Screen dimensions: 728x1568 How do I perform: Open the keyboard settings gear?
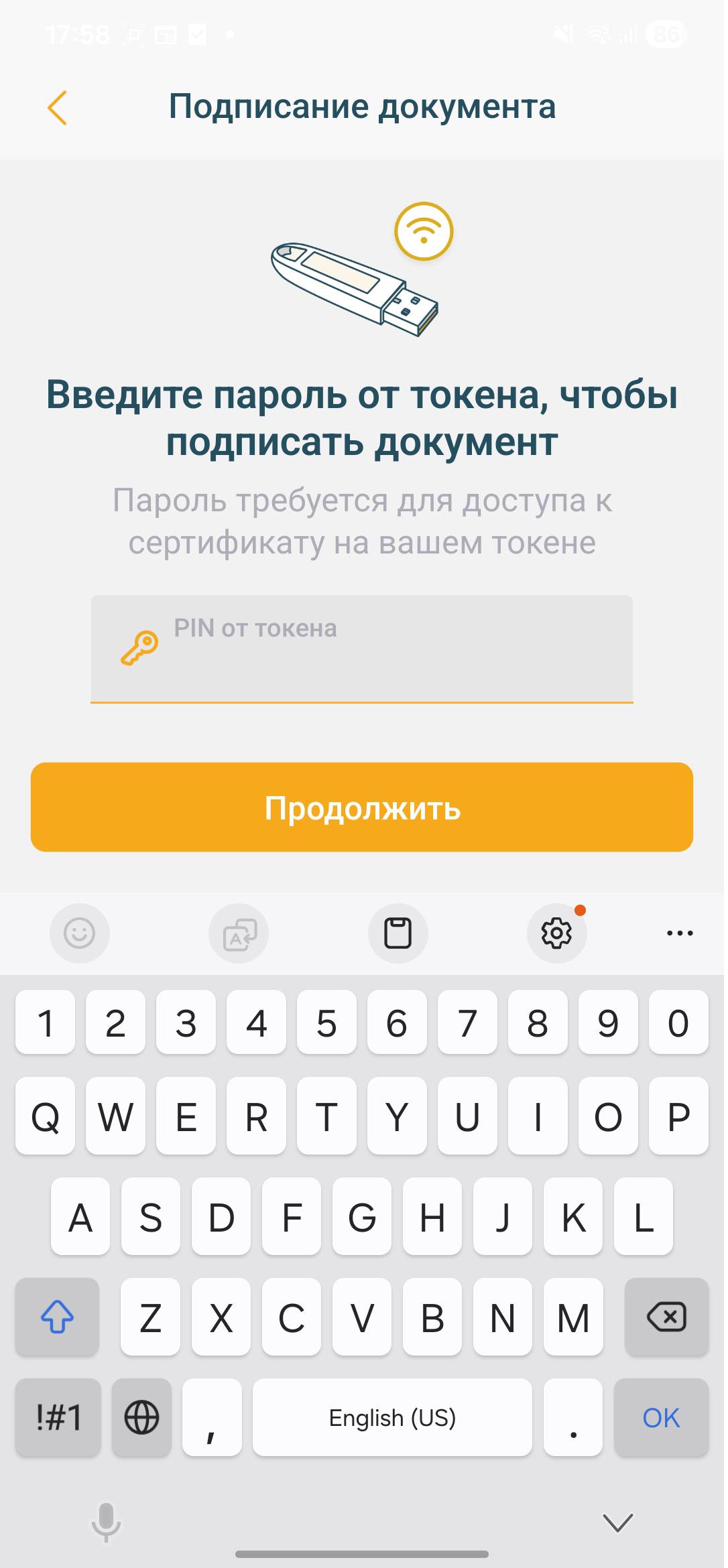click(558, 934)
